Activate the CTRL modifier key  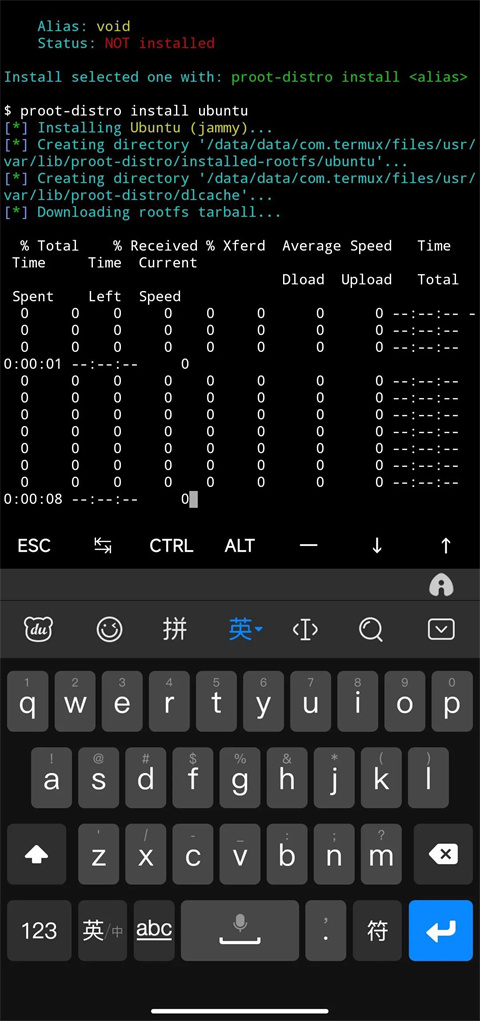pyautogui.click(x=171, y=546)
